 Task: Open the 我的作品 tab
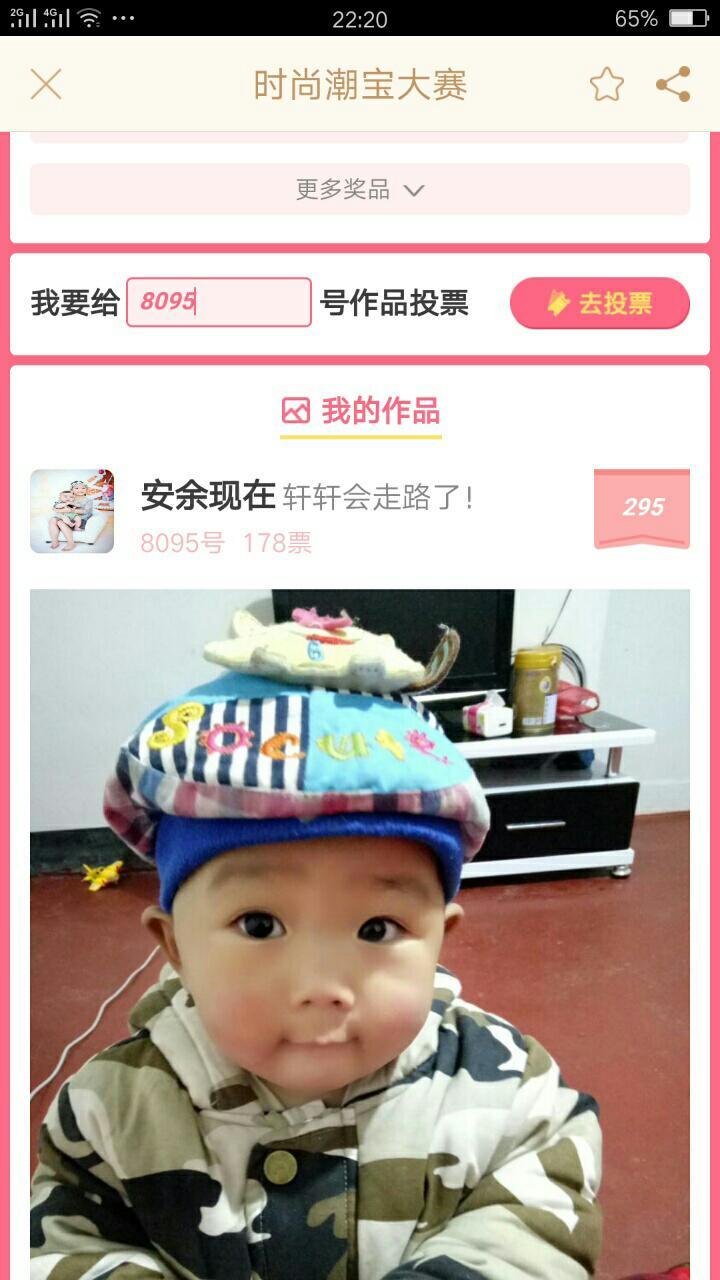tap(360, 411)
